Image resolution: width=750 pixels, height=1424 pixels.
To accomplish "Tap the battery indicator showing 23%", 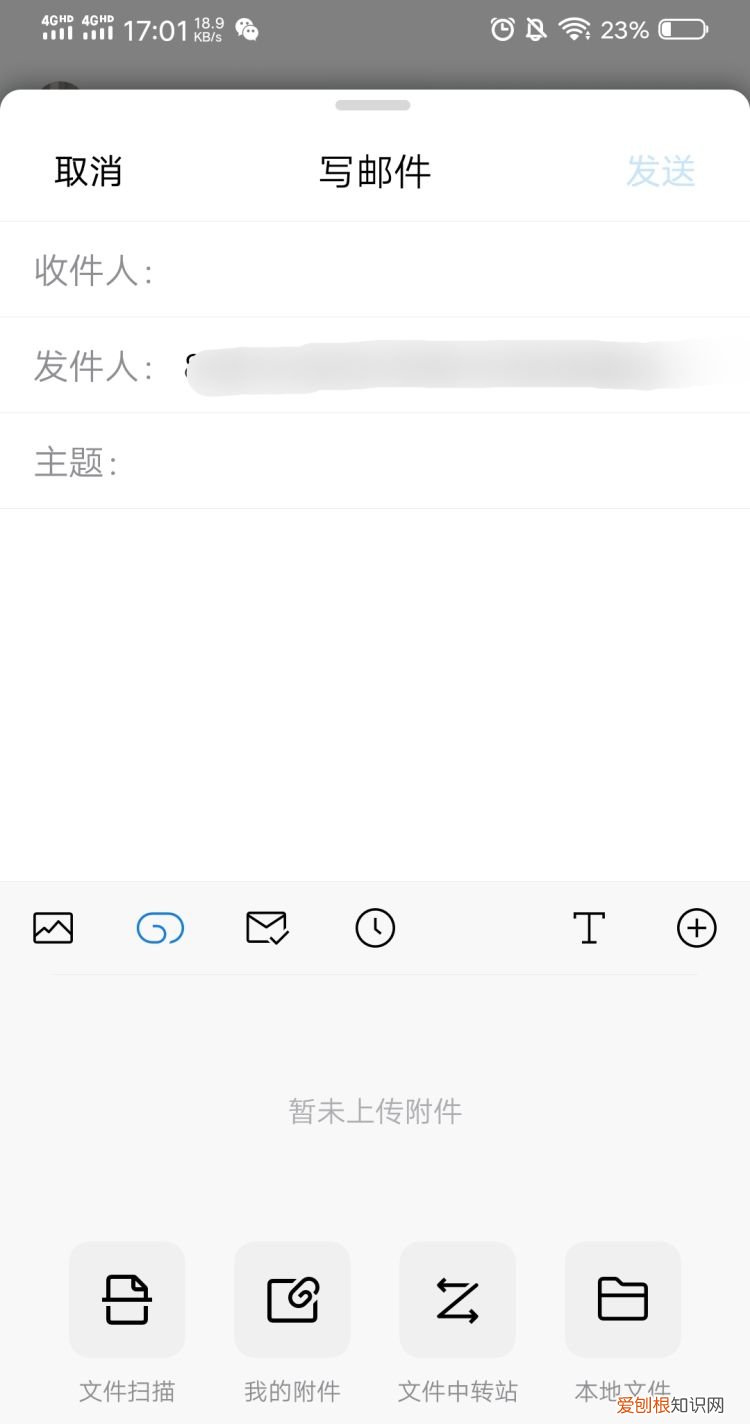I will (x=685, y=30).
